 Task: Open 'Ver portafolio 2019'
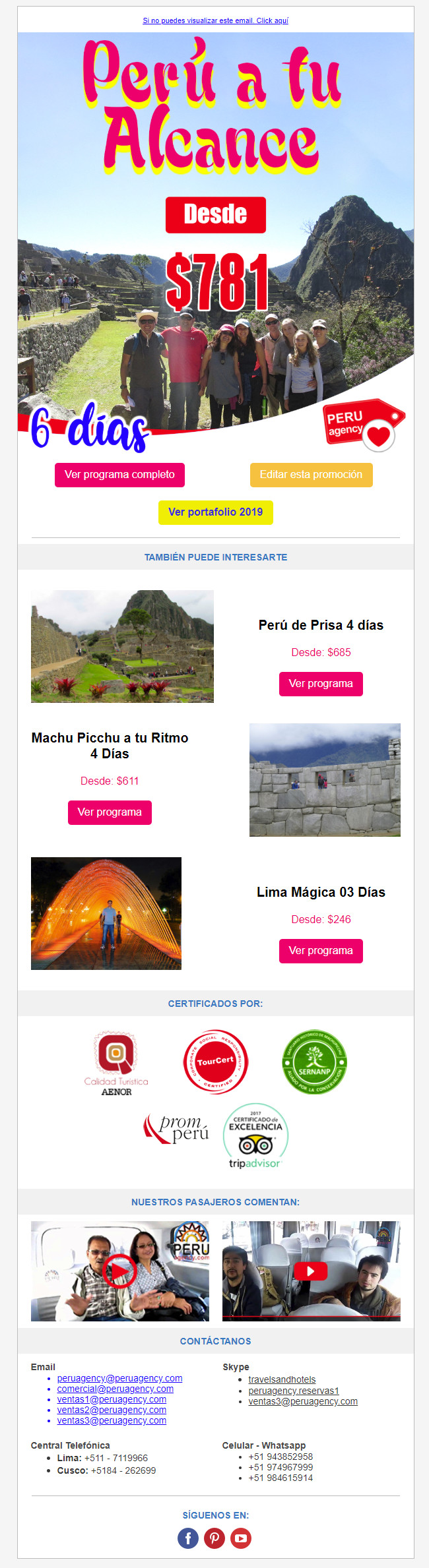click(x=215, y=512)
